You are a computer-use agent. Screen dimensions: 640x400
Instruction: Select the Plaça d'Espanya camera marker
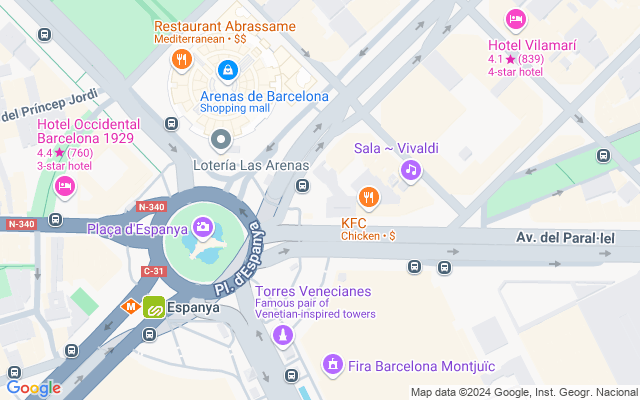(203, 227)
